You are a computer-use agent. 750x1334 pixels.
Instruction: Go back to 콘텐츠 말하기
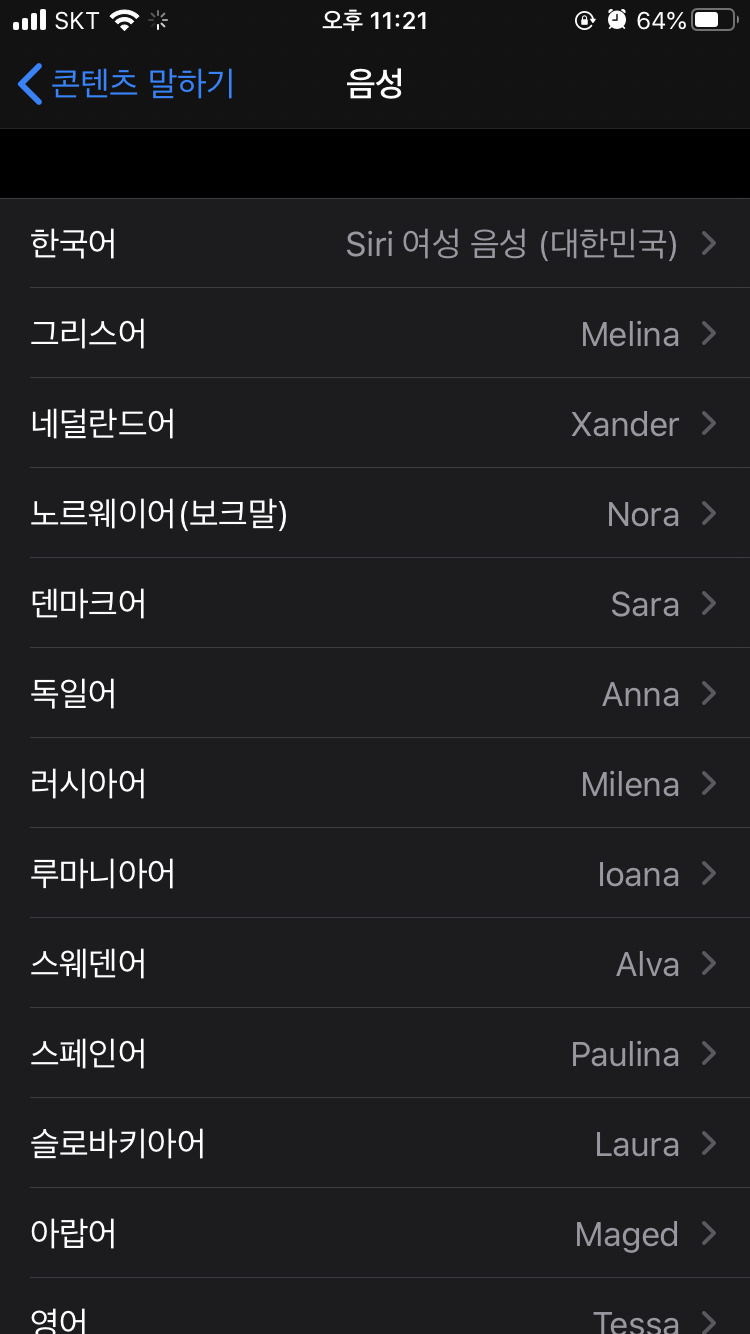pos(126,84)
